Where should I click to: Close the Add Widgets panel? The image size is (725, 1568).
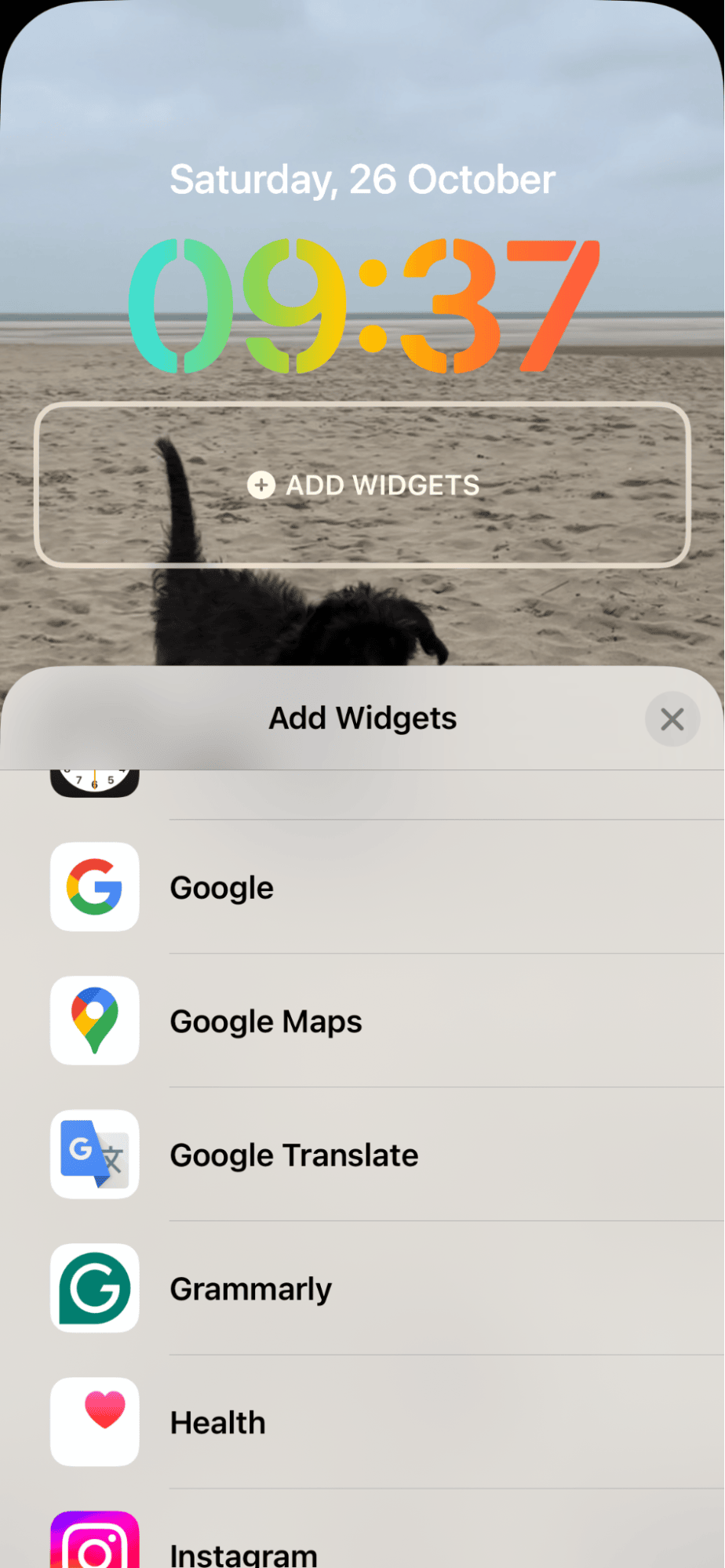(x=672, y=719)
